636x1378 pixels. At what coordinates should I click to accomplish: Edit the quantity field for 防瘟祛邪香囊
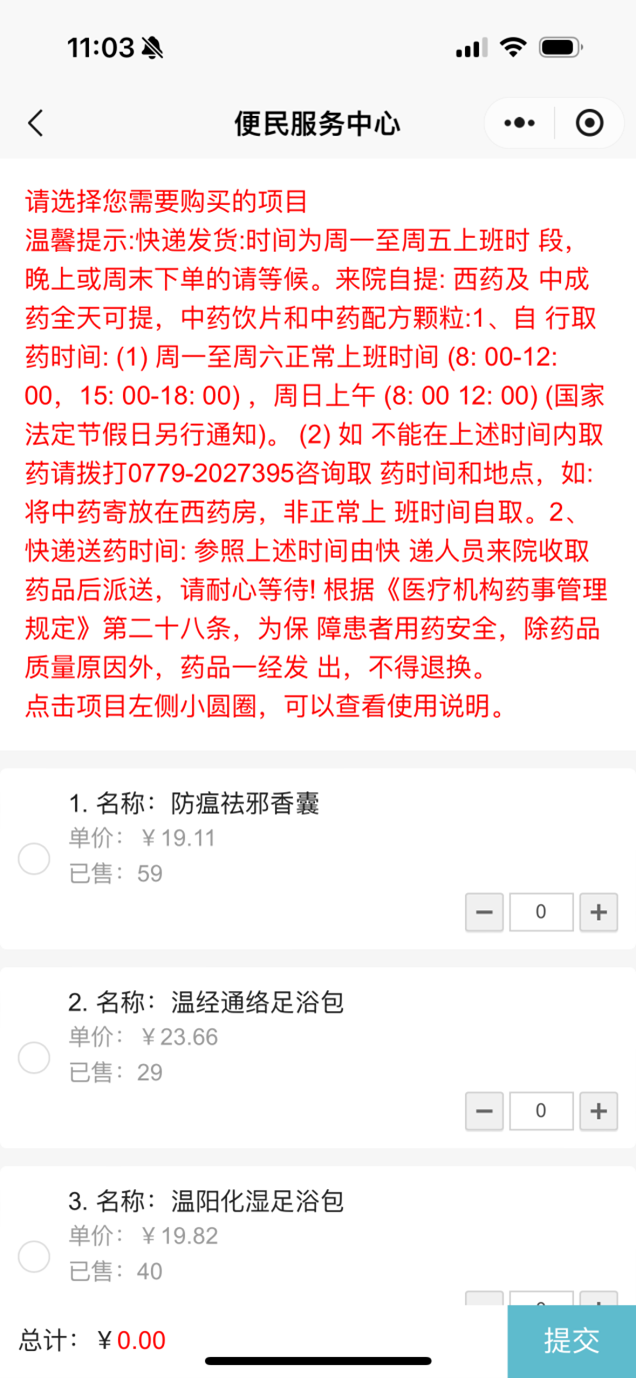pyautogui.click(x=541, y=912)
